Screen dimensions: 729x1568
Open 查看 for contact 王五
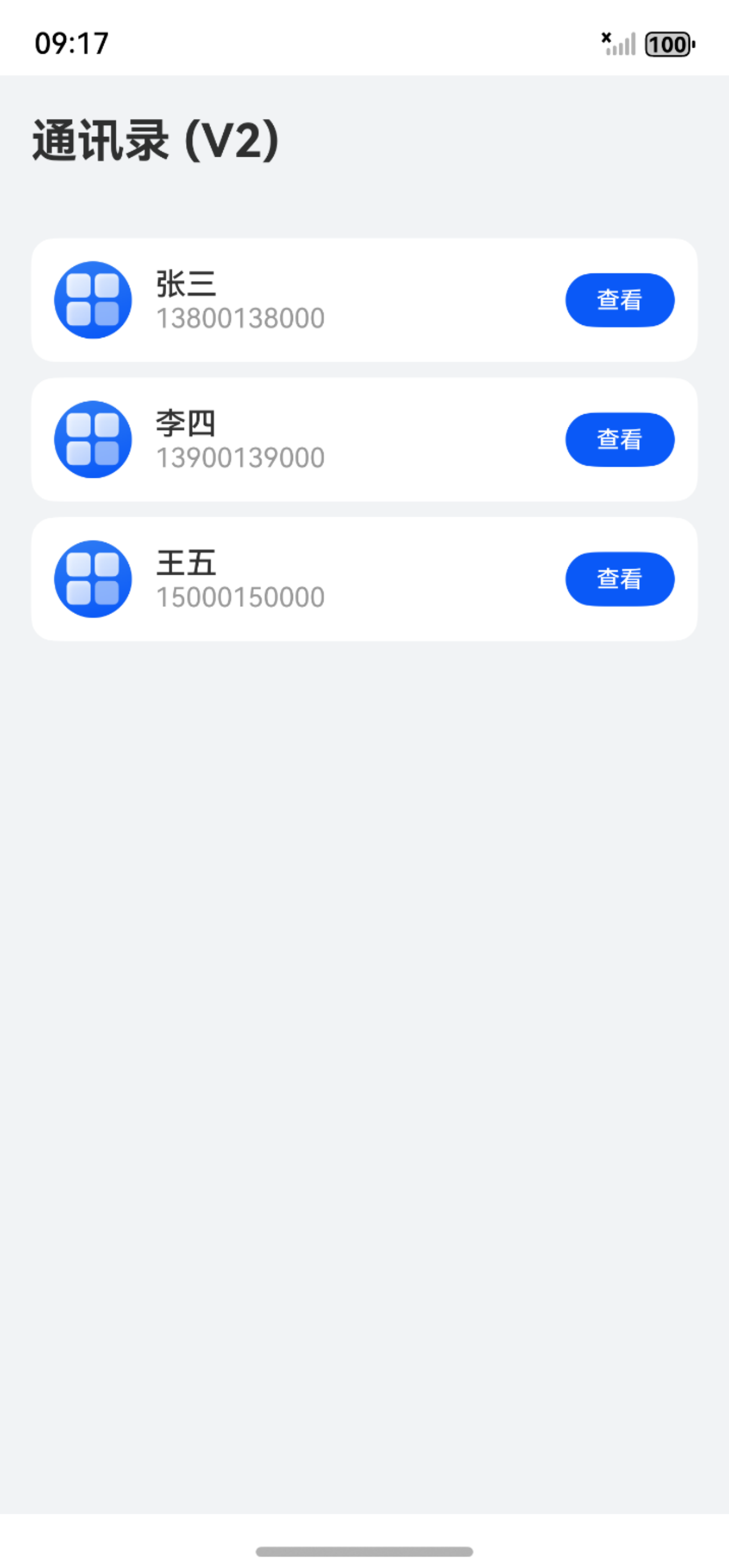tap(619, 579)
